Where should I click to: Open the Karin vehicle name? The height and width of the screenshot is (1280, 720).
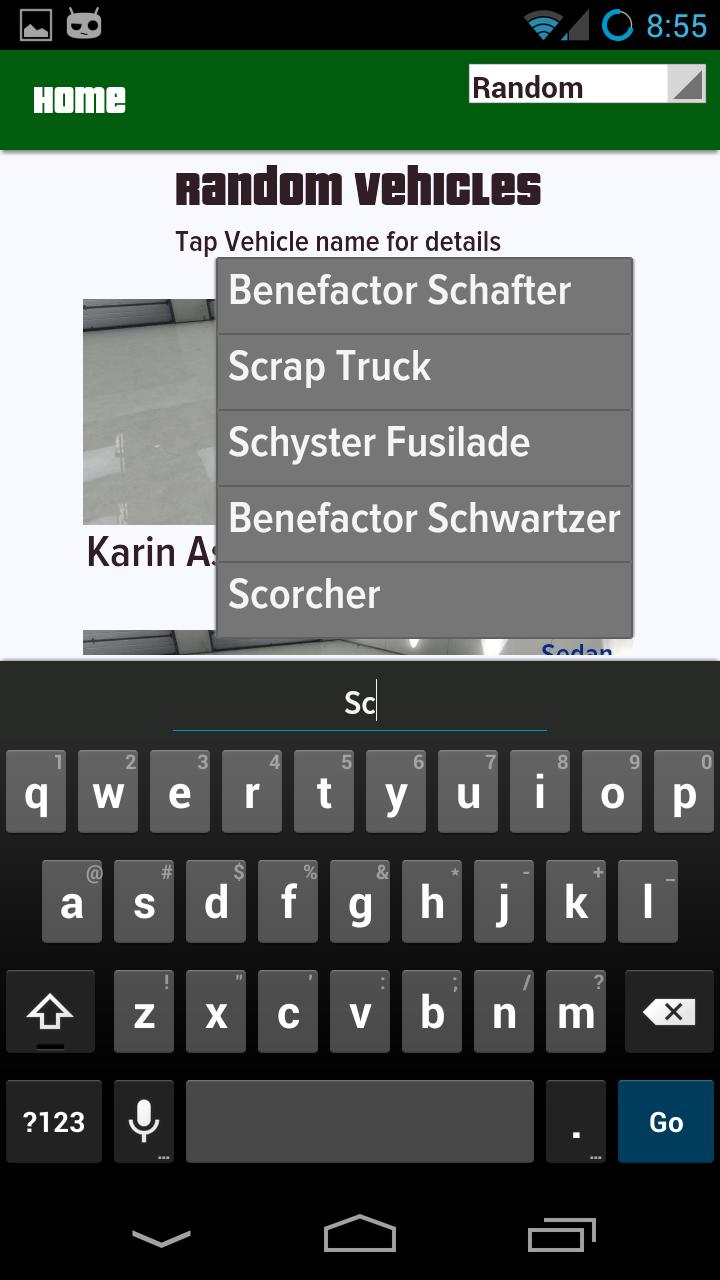(150, 553)
